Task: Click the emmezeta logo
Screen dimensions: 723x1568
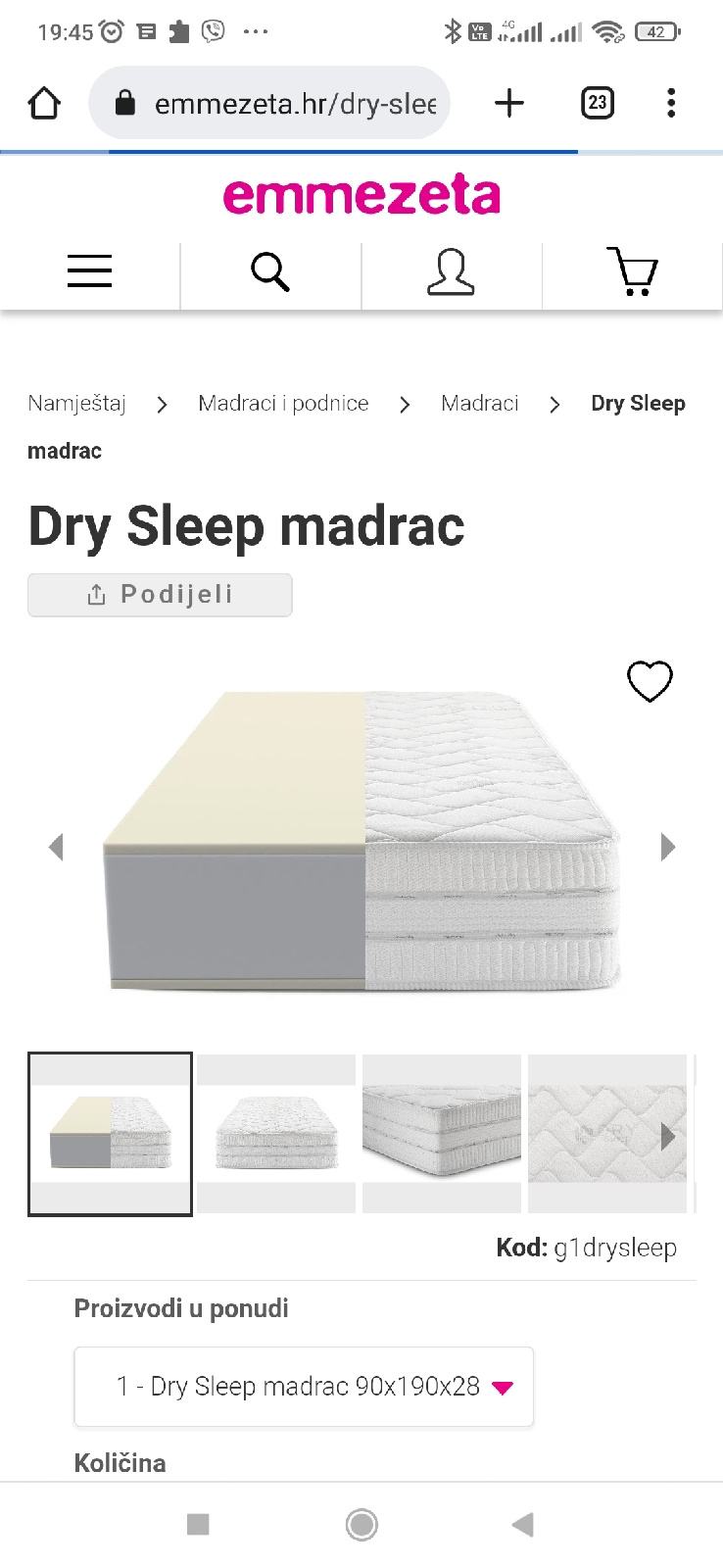Action: tap(361, 193)
